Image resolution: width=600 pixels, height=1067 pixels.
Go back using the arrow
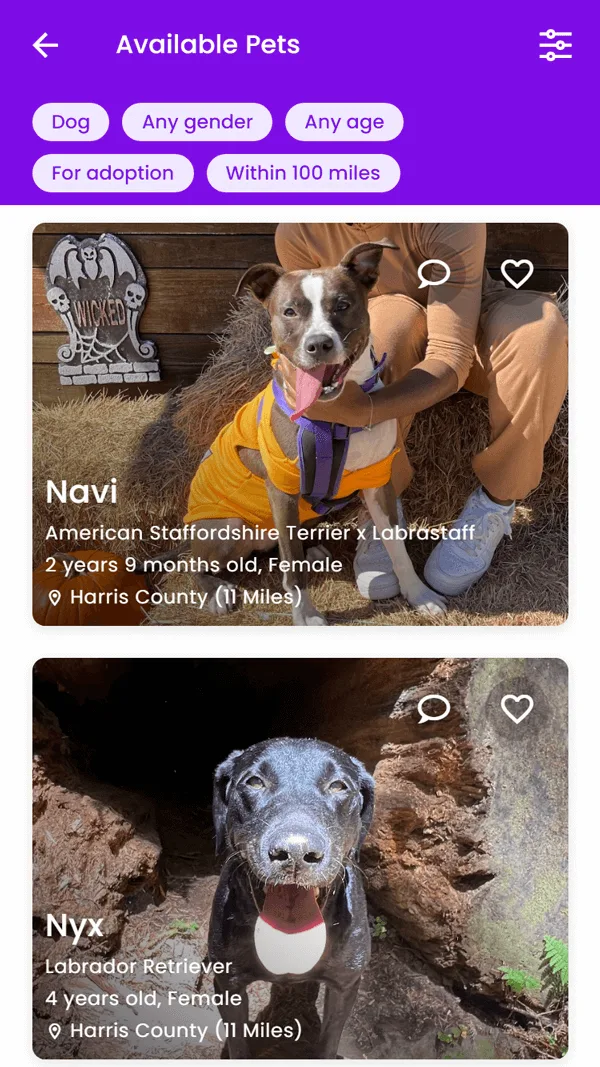pos(45,46)
